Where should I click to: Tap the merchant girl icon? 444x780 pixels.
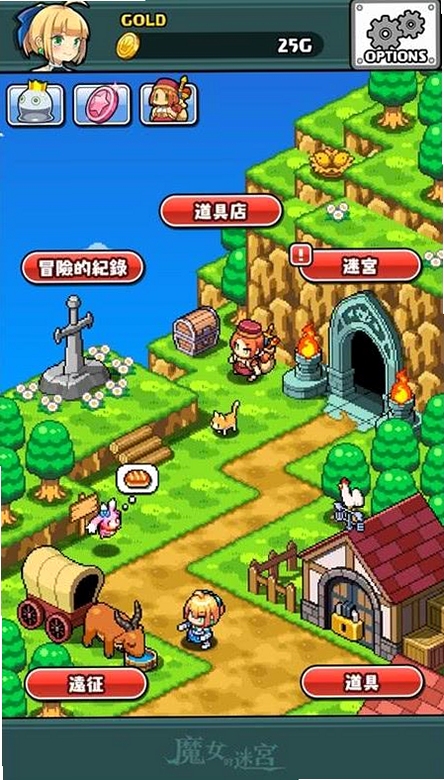[169, 104]
